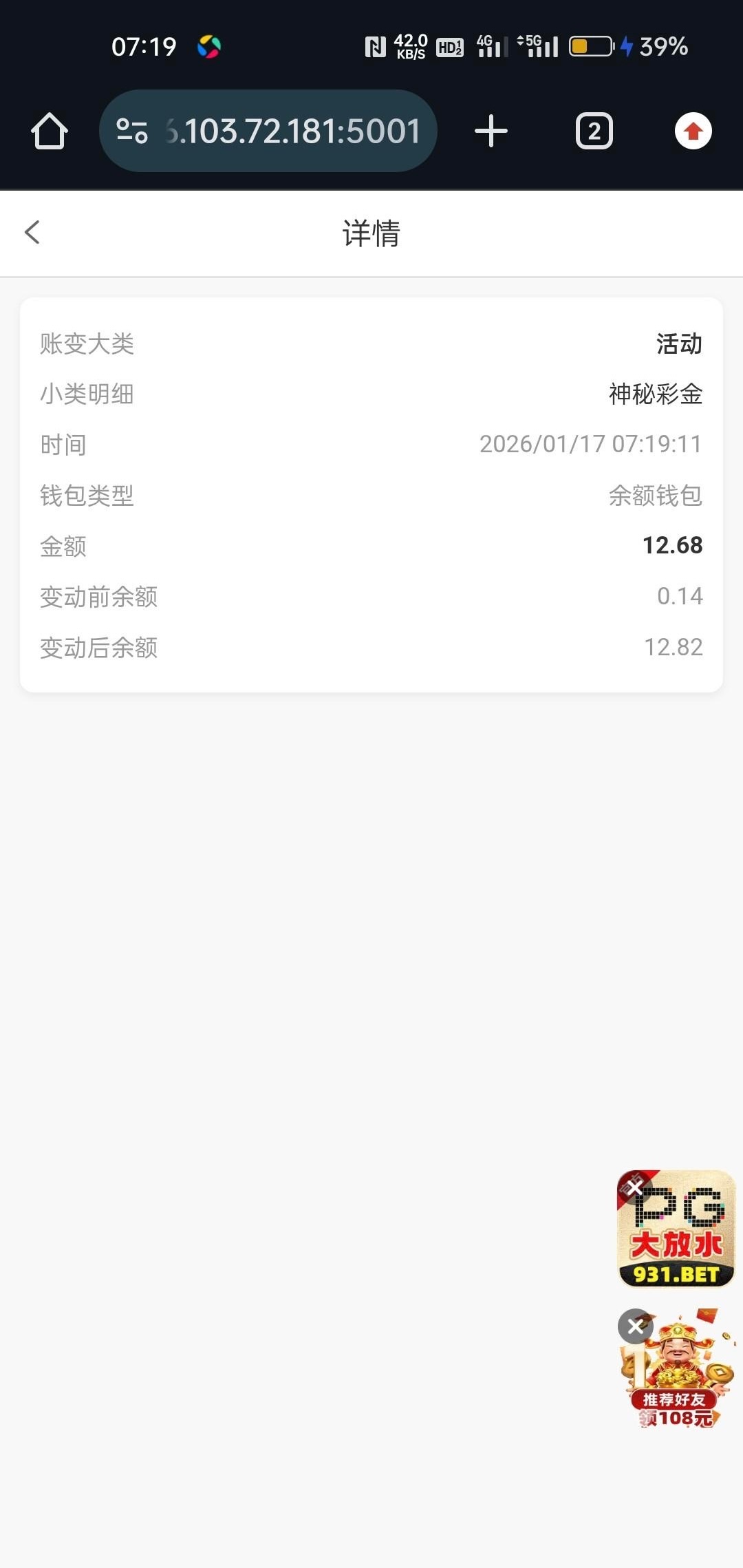Image resolution: width=743 pixels, height=1568 pixels.
Task: Tap the address bar showing 103.72.181:5001
Action: [292, 131]
